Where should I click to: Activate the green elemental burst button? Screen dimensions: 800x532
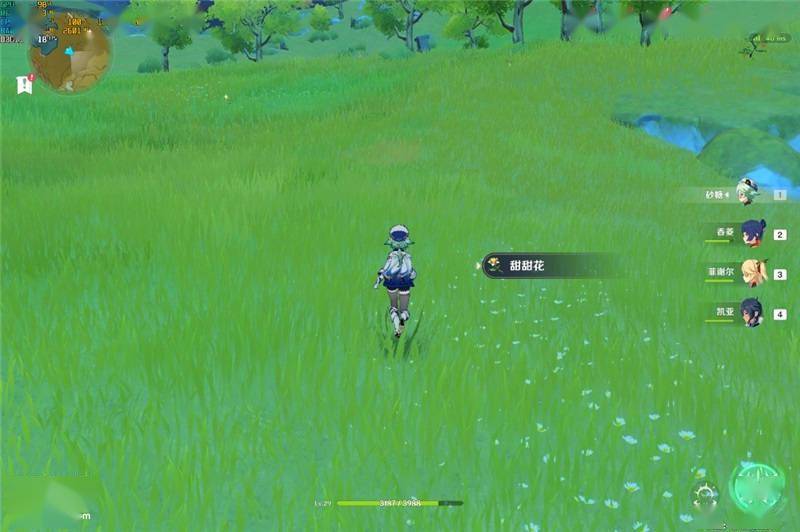point(757,488)
